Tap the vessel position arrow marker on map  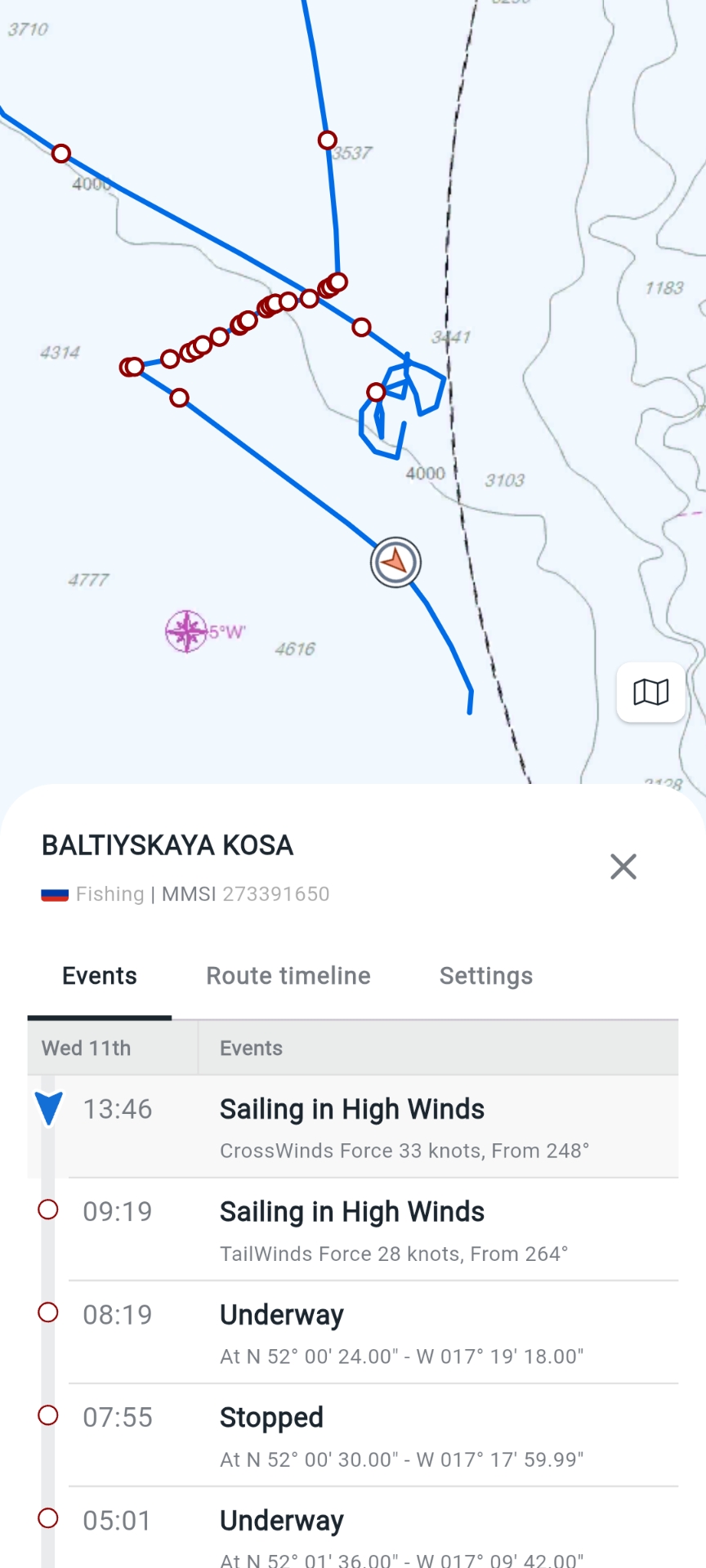tap(395, 562)
